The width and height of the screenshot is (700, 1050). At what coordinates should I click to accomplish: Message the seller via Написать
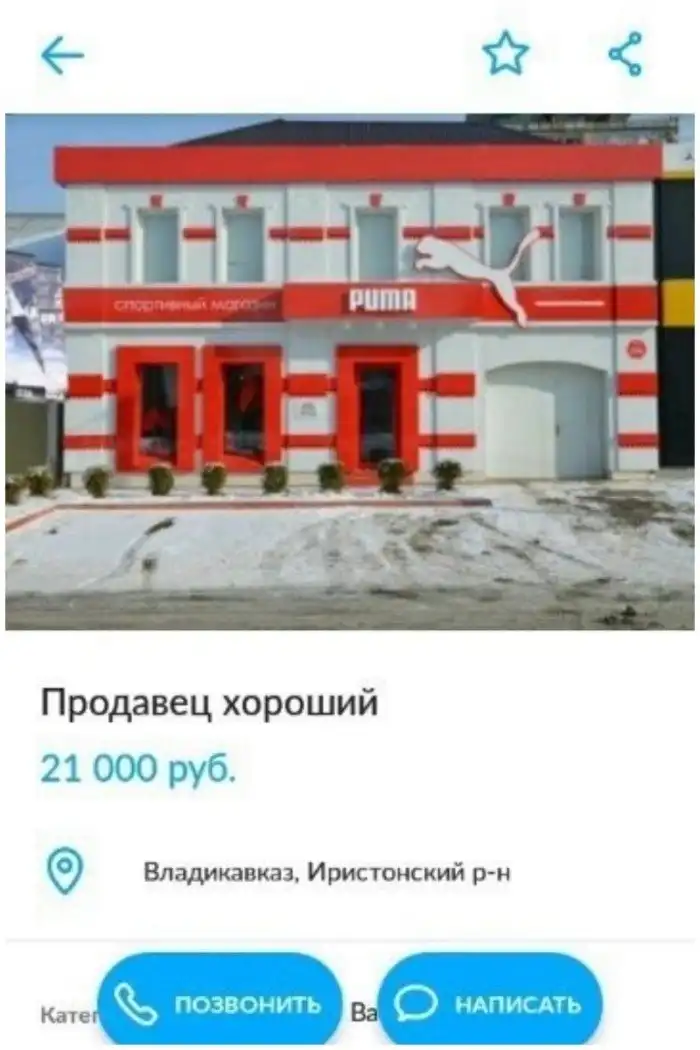click(x=490, y=1003)
